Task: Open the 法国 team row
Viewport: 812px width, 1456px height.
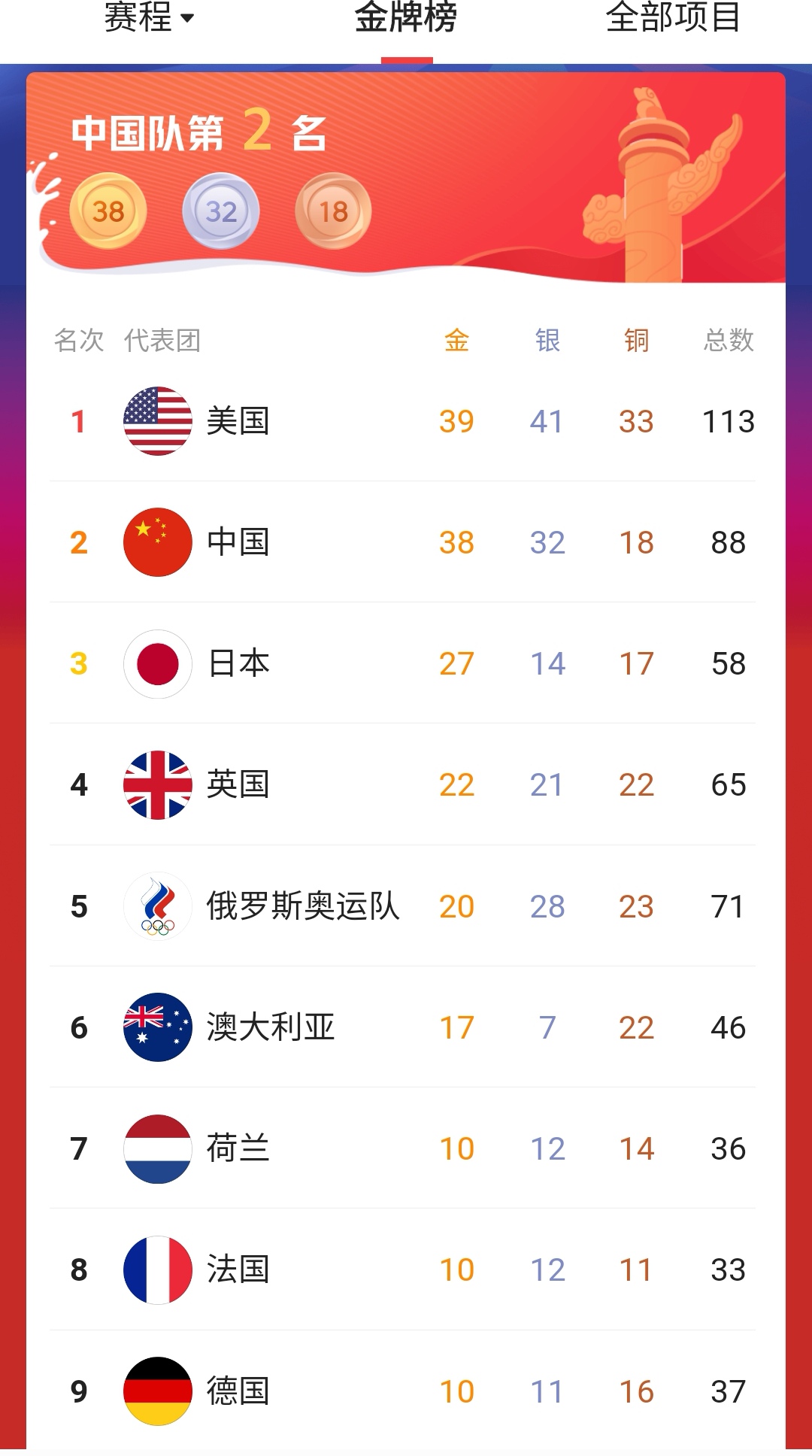Action: [406, 1269]
